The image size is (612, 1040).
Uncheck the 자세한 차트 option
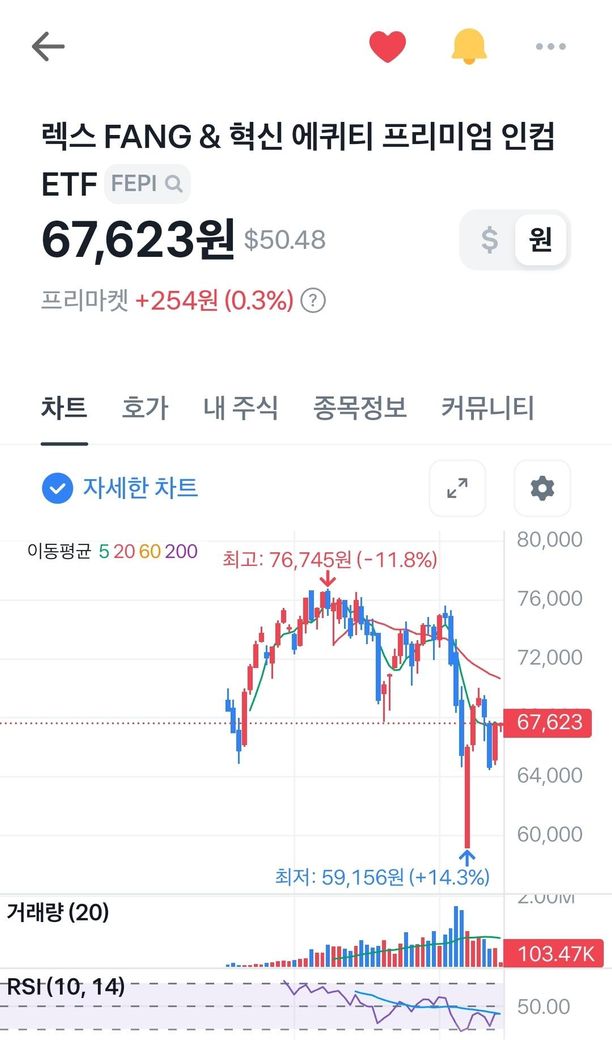[58, 488]
